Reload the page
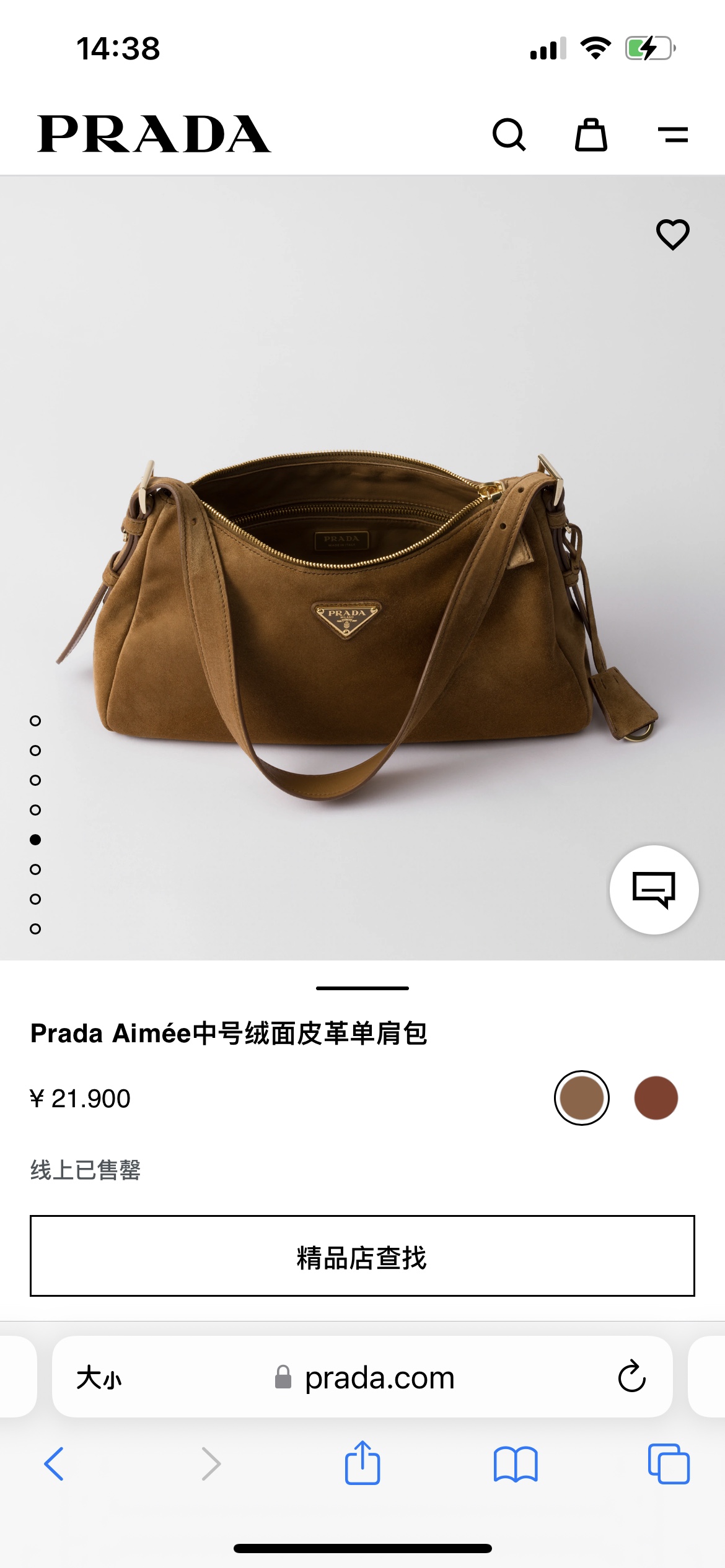Viewport: 725px width, 1568px height. pos(631,1377)
